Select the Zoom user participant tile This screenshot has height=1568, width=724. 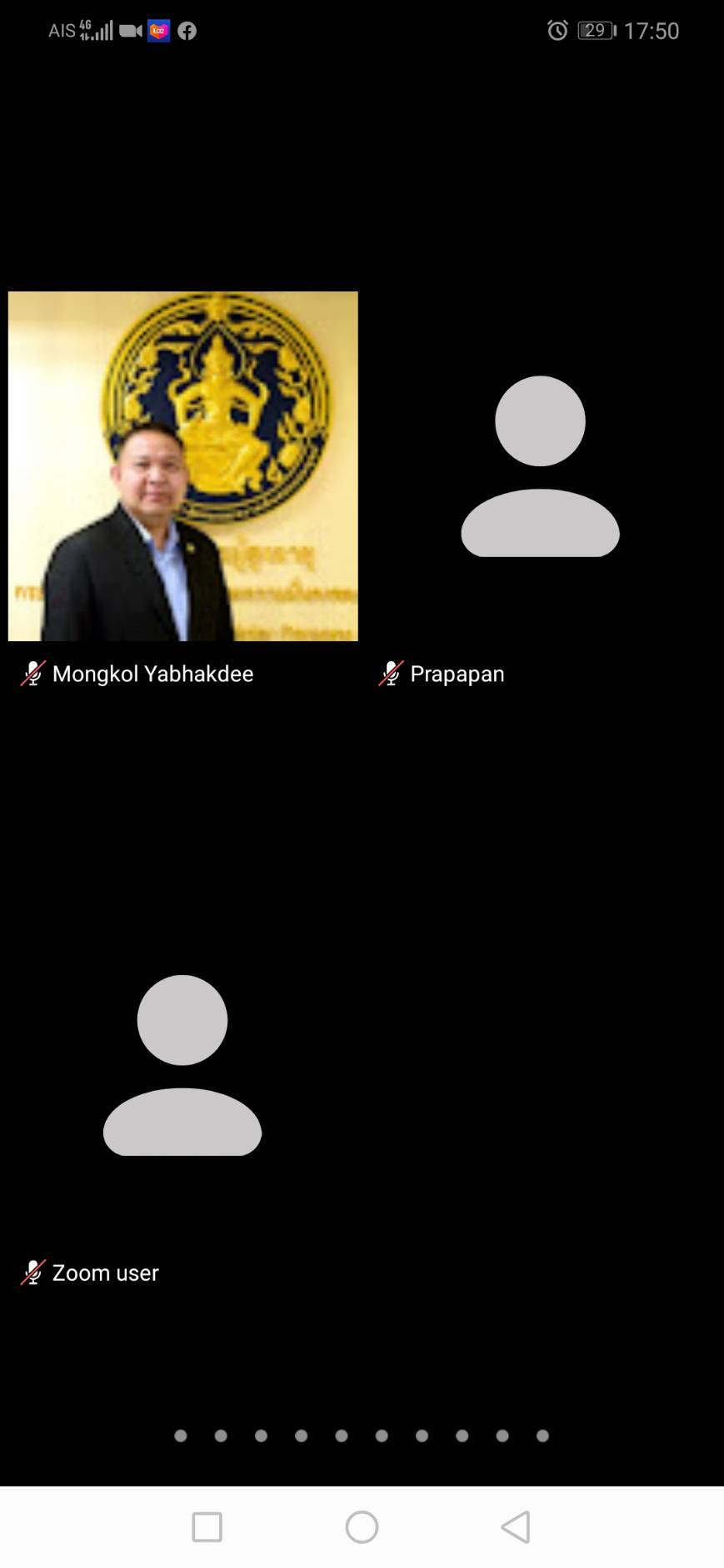183,1065
